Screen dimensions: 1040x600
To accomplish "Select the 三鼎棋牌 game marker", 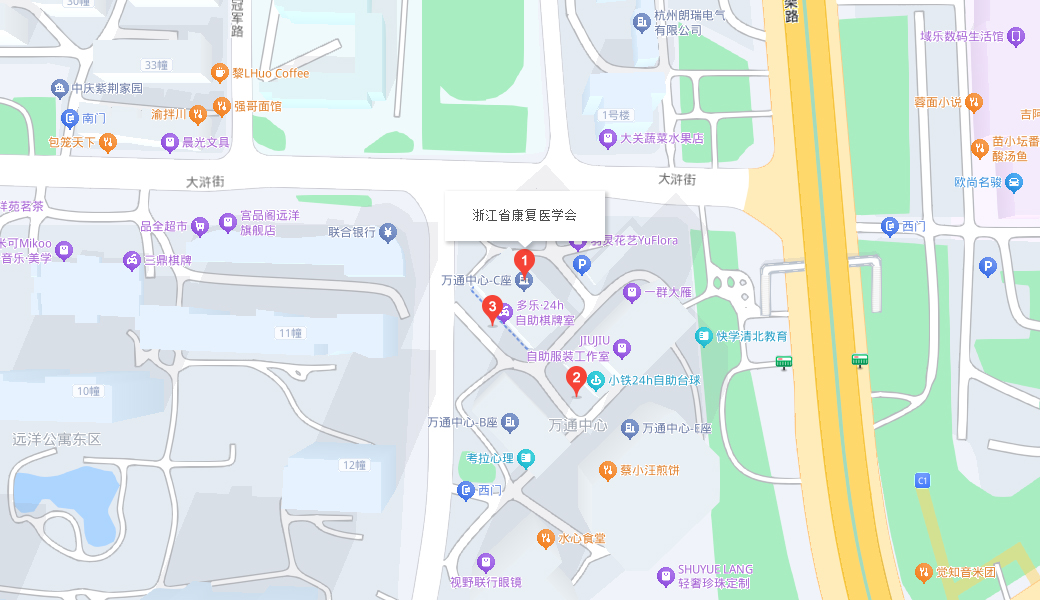I will click(131, 260).
